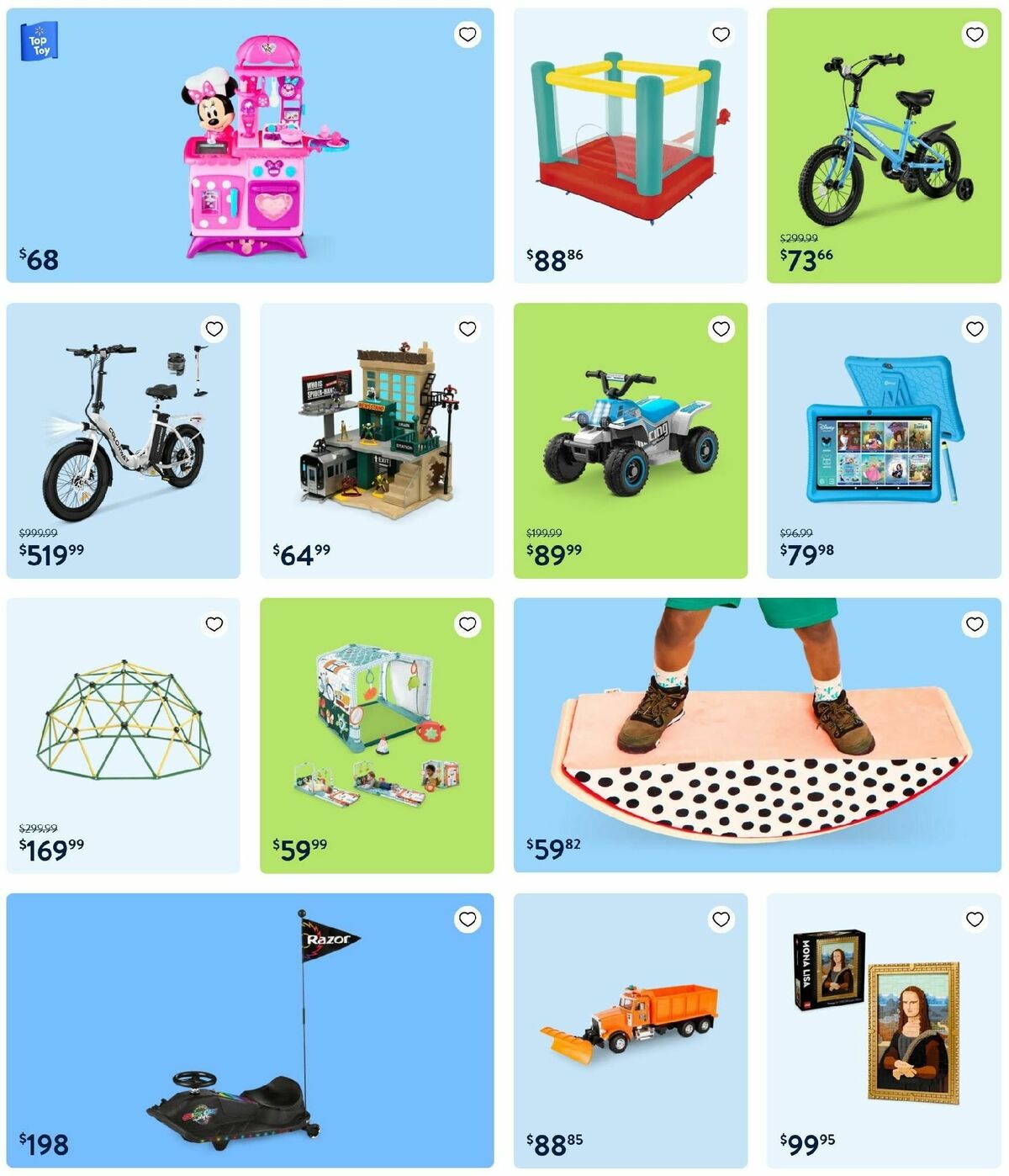Screen dimensions: 1009x1176
Task: Click the heart icon on the blue kids bike
Action: 975,34
